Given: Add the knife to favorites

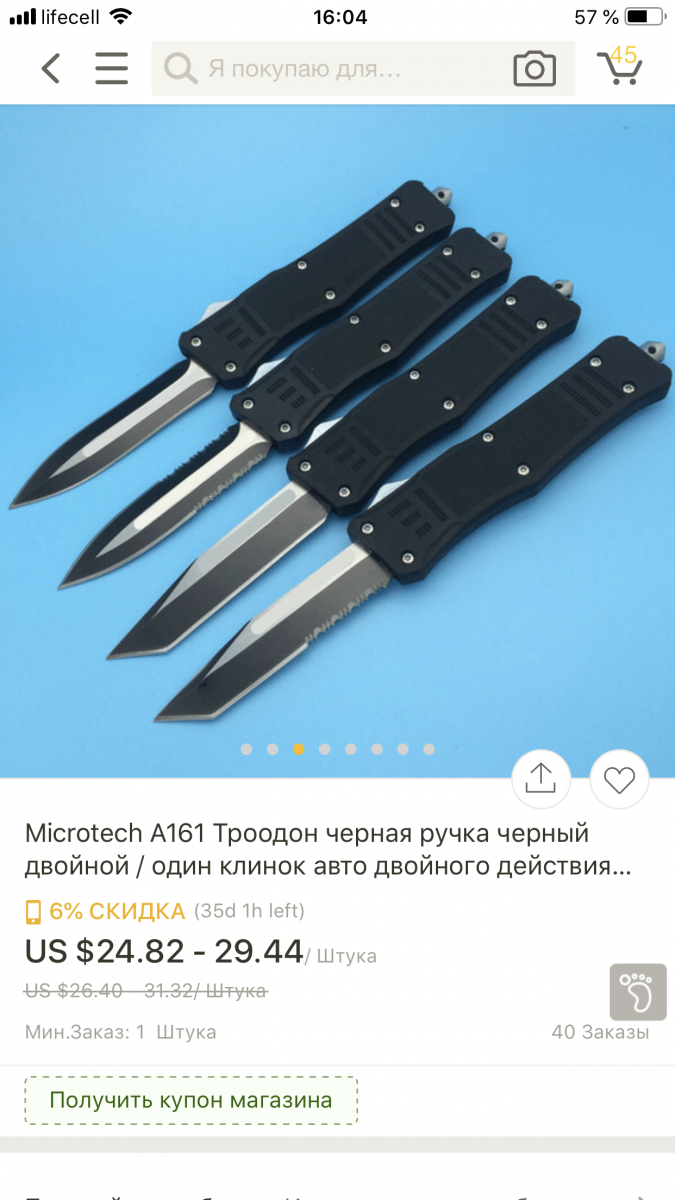Looking at the screenshot, I should 619,778.
